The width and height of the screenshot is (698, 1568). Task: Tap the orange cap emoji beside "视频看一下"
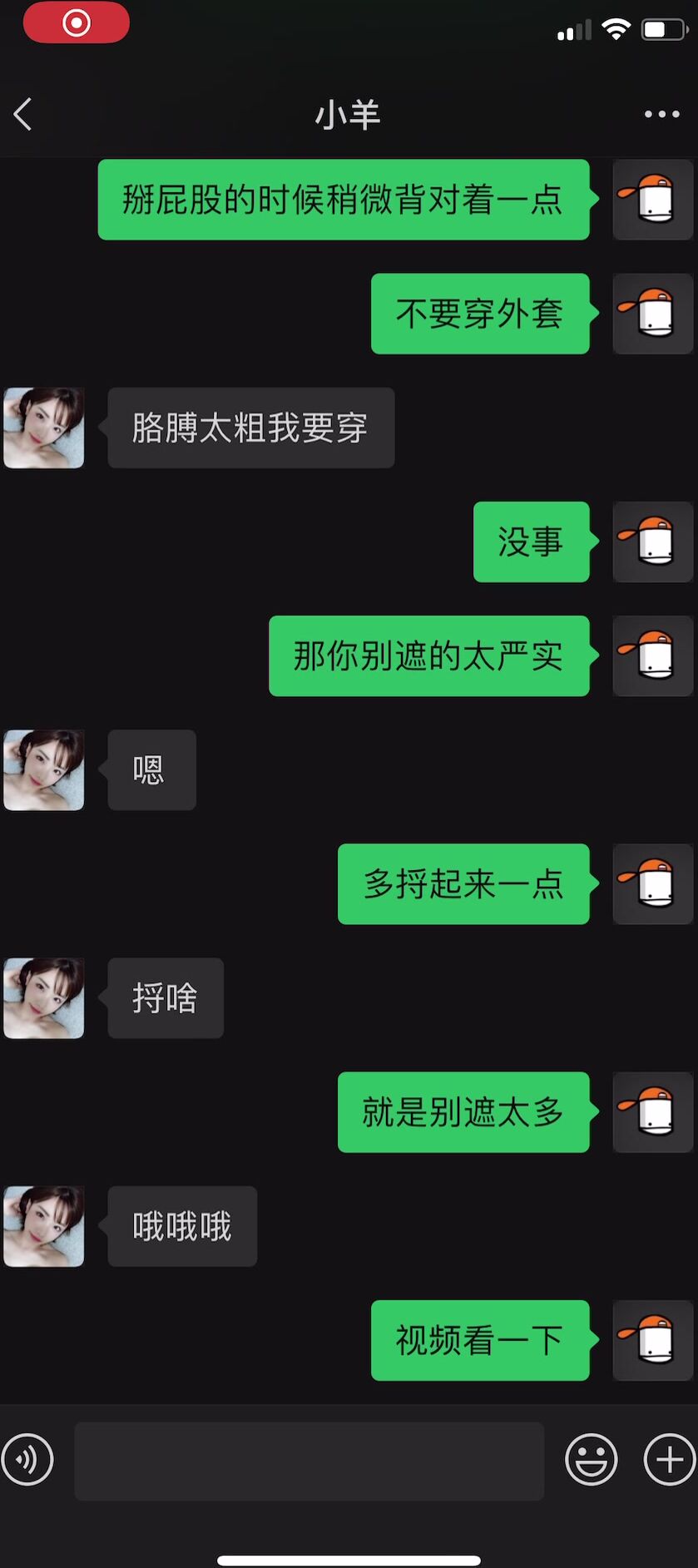tap(652, 1339)
